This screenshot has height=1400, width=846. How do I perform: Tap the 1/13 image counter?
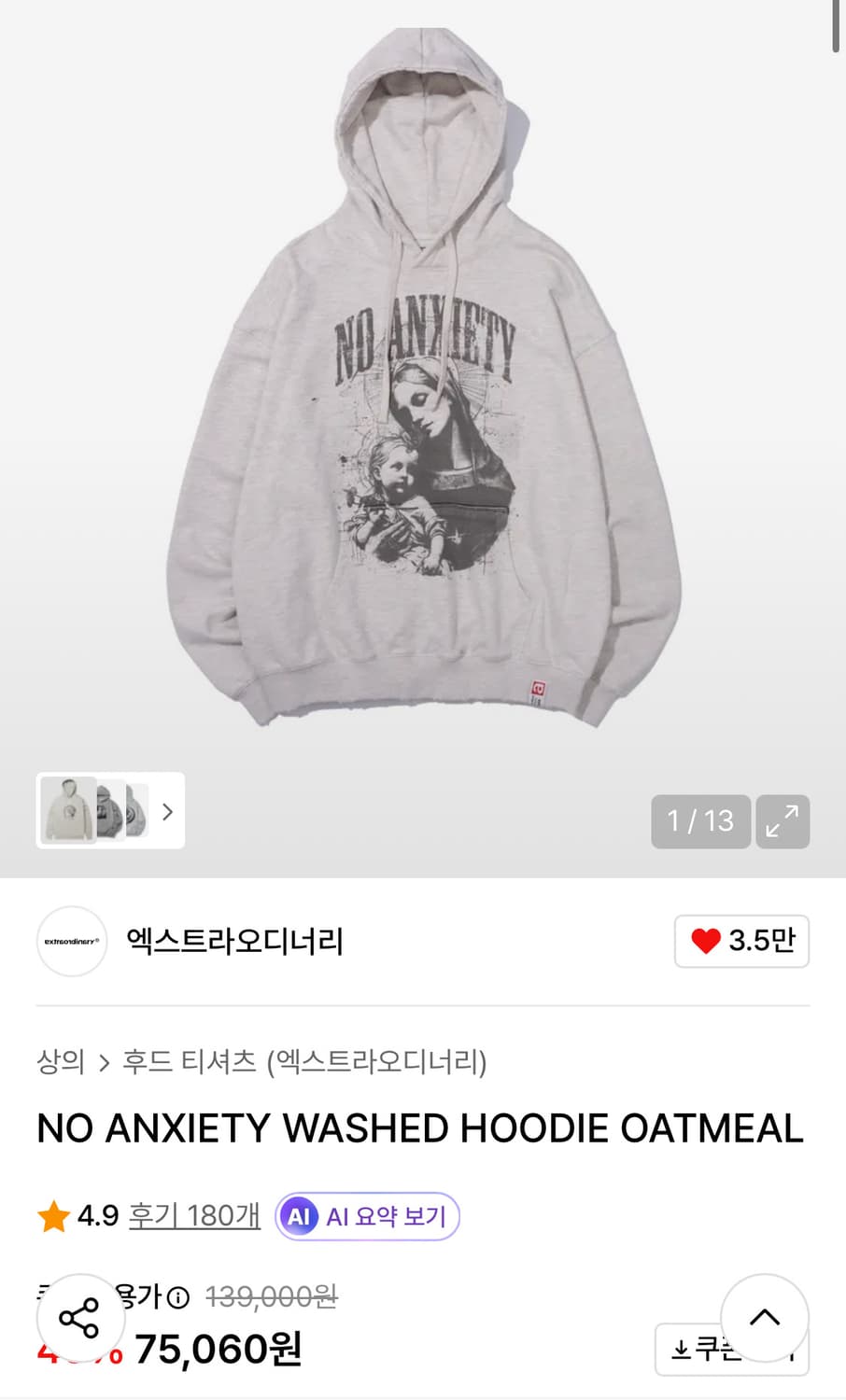(700, 821)
